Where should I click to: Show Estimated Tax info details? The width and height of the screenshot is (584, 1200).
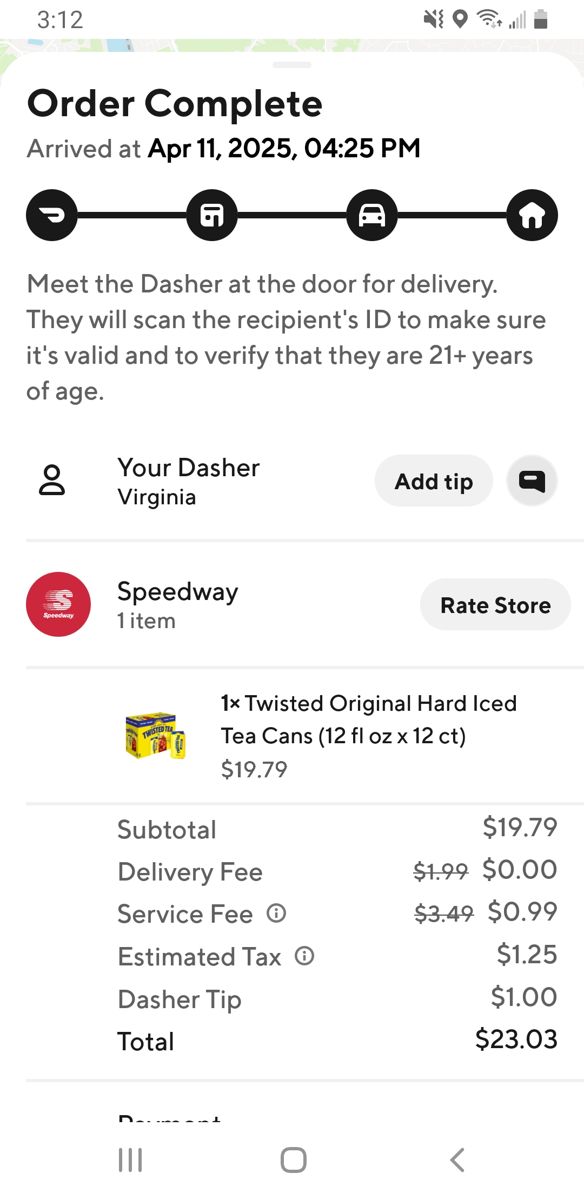pos(305,956)
